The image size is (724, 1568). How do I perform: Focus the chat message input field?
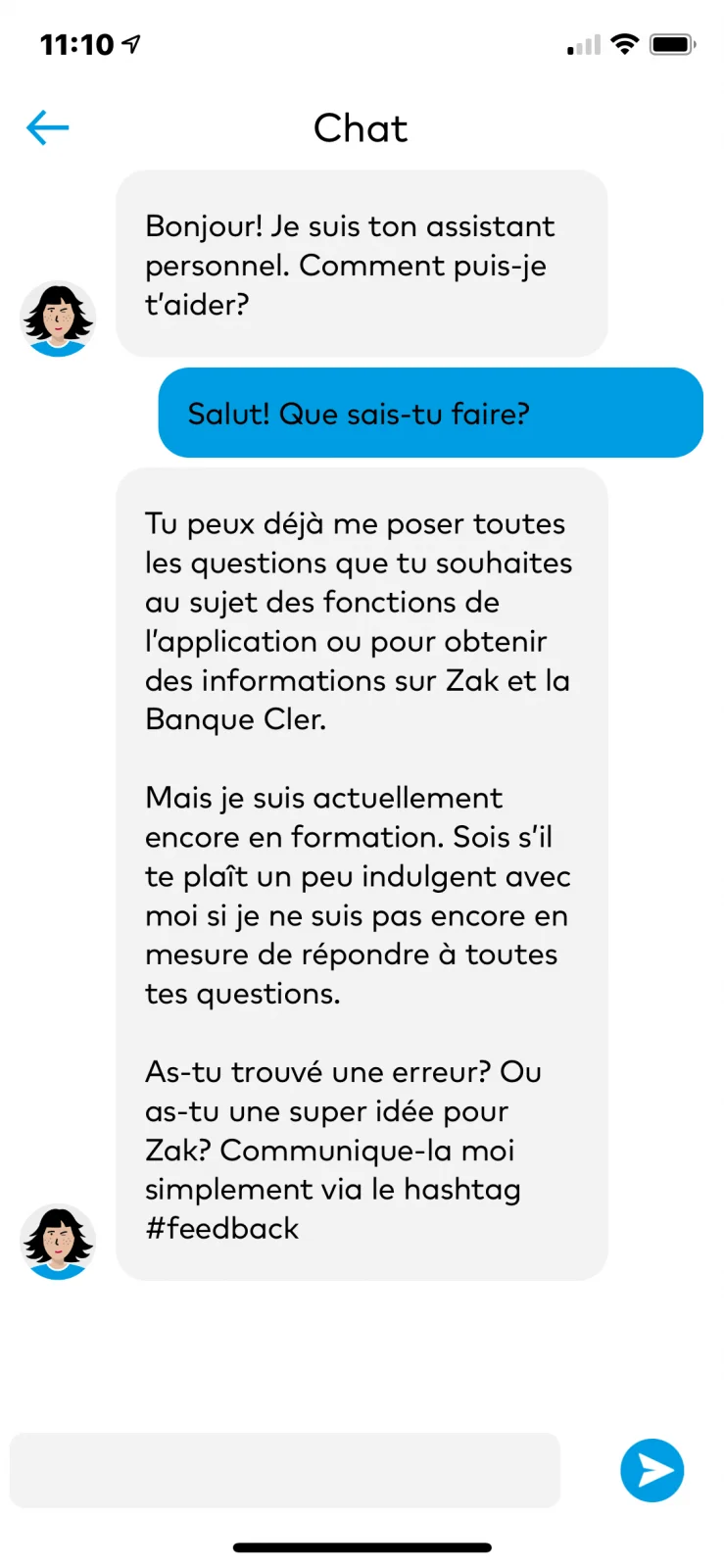point(284,1470)
